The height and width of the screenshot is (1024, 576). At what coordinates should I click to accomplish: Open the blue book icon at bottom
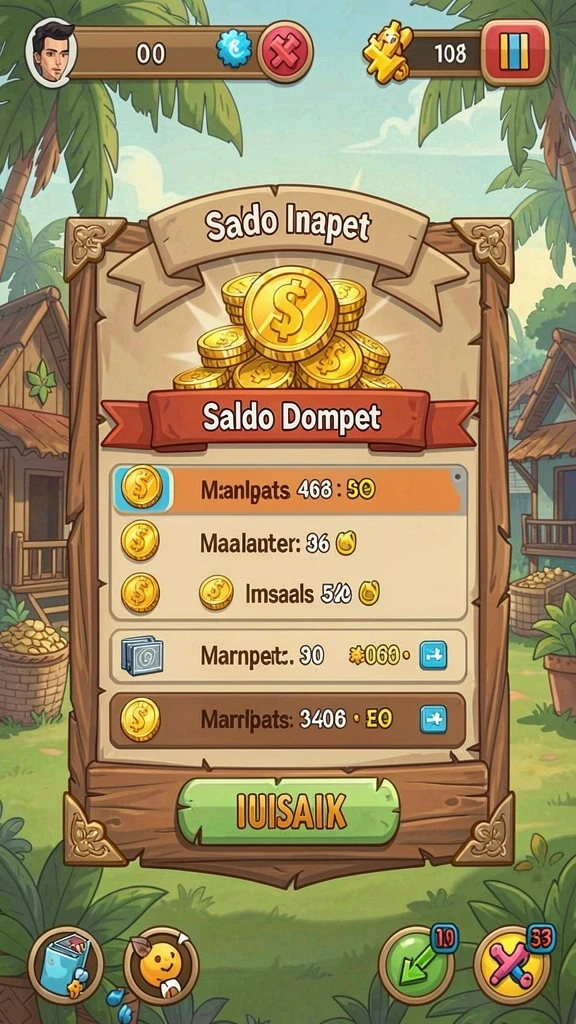tap(65, 965)
